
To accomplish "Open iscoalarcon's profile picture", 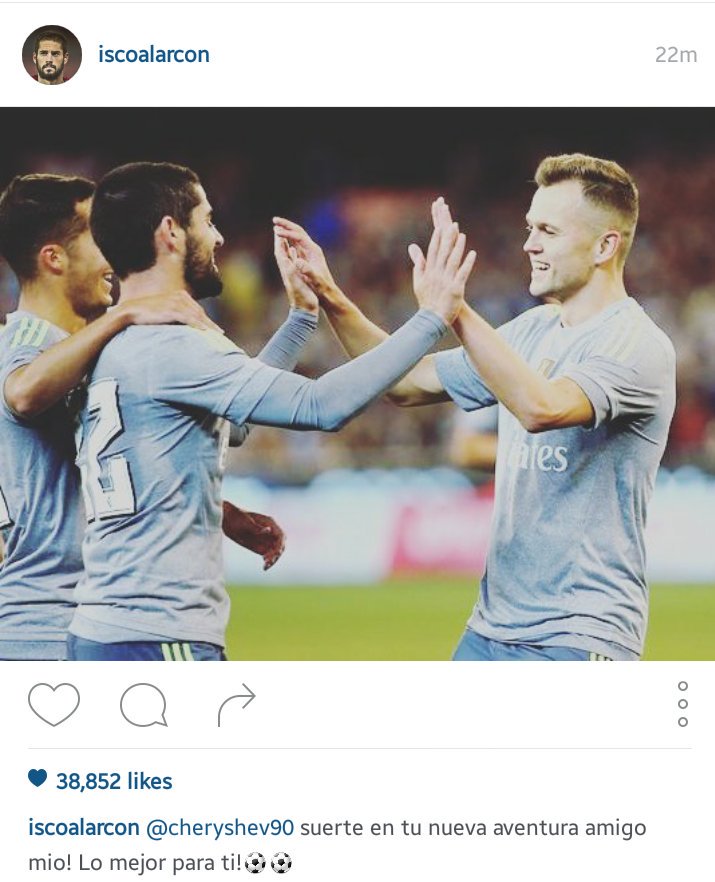I will [x=52, y=55].
